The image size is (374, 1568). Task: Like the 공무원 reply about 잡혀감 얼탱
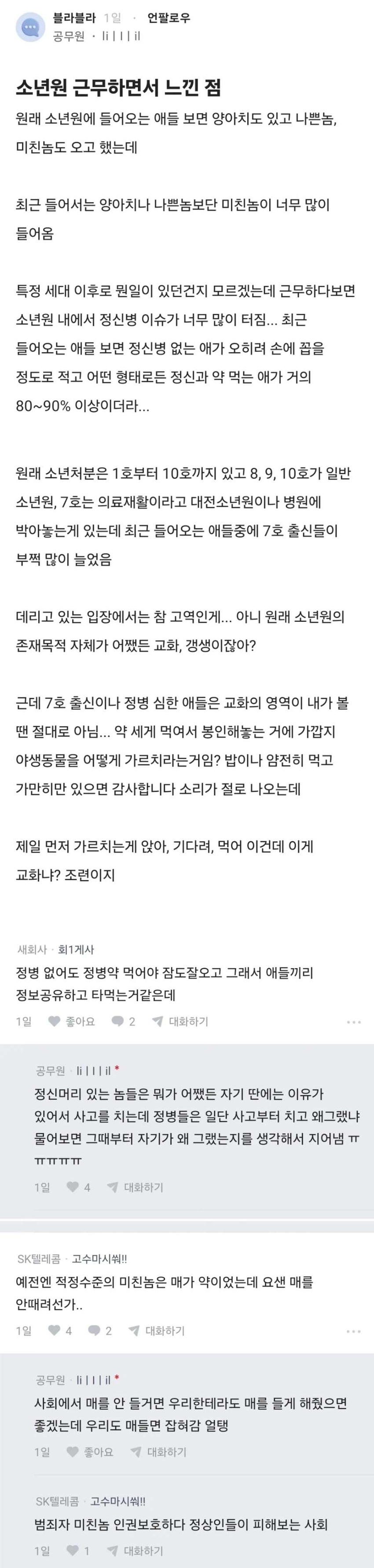pos(89,1452)
